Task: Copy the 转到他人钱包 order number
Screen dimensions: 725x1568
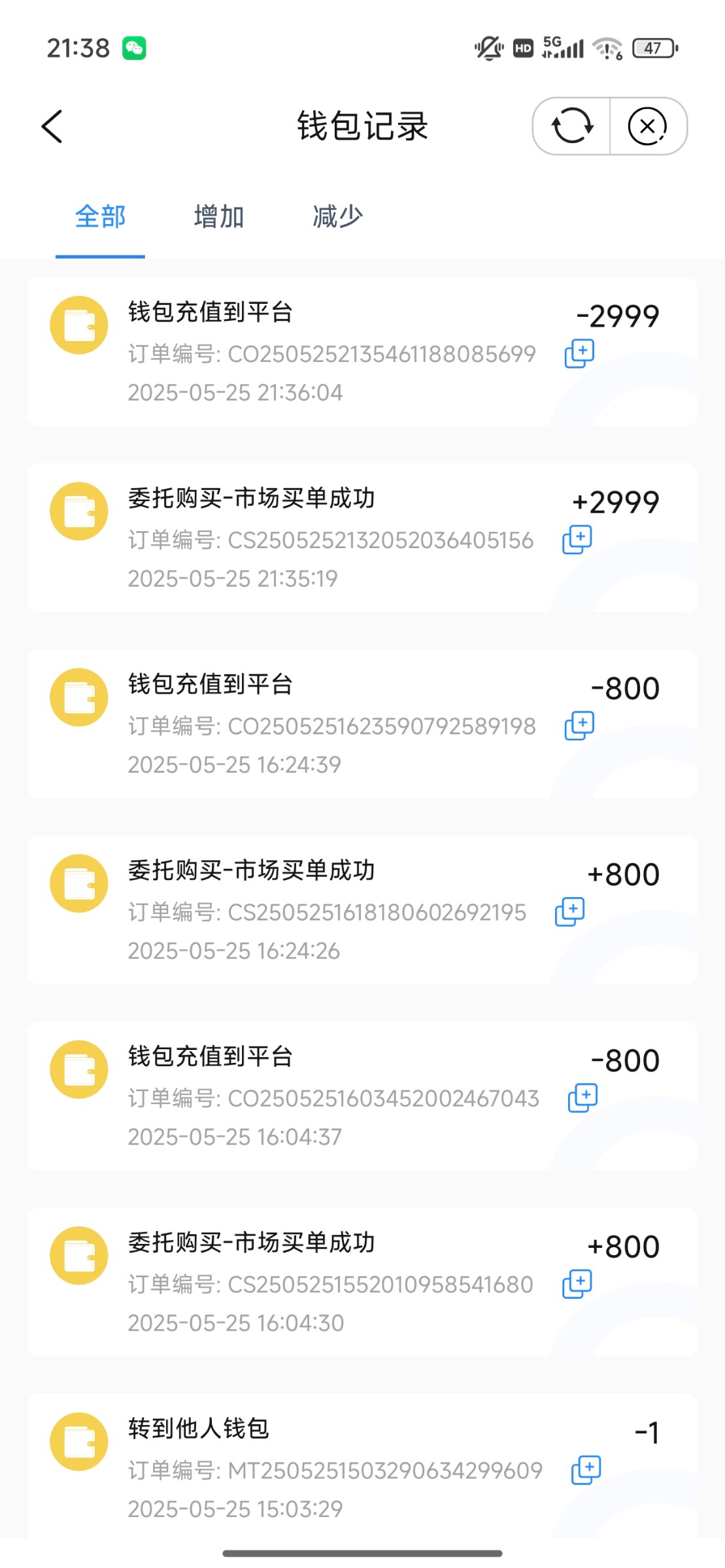Action: 586,1470
